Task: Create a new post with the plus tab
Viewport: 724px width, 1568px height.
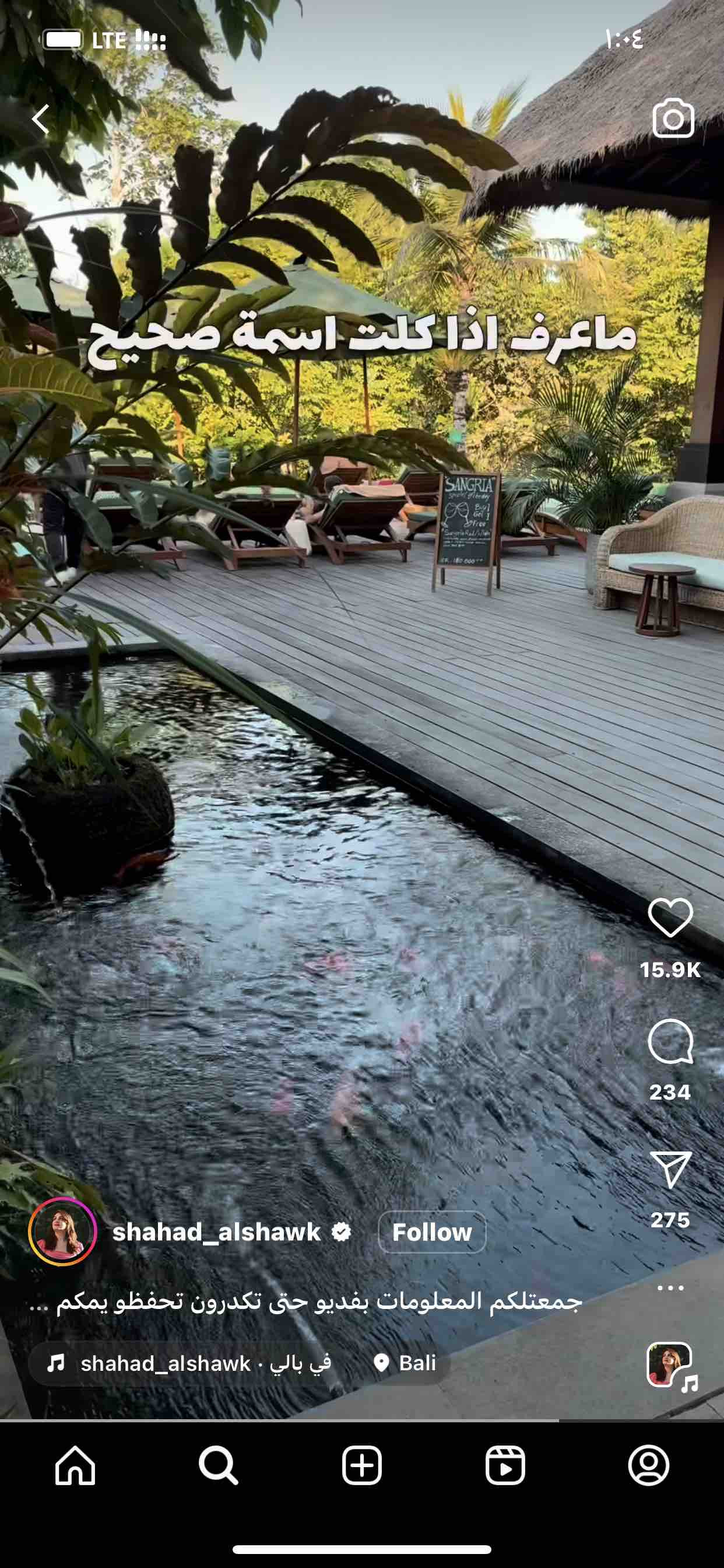Action: 362,1465
